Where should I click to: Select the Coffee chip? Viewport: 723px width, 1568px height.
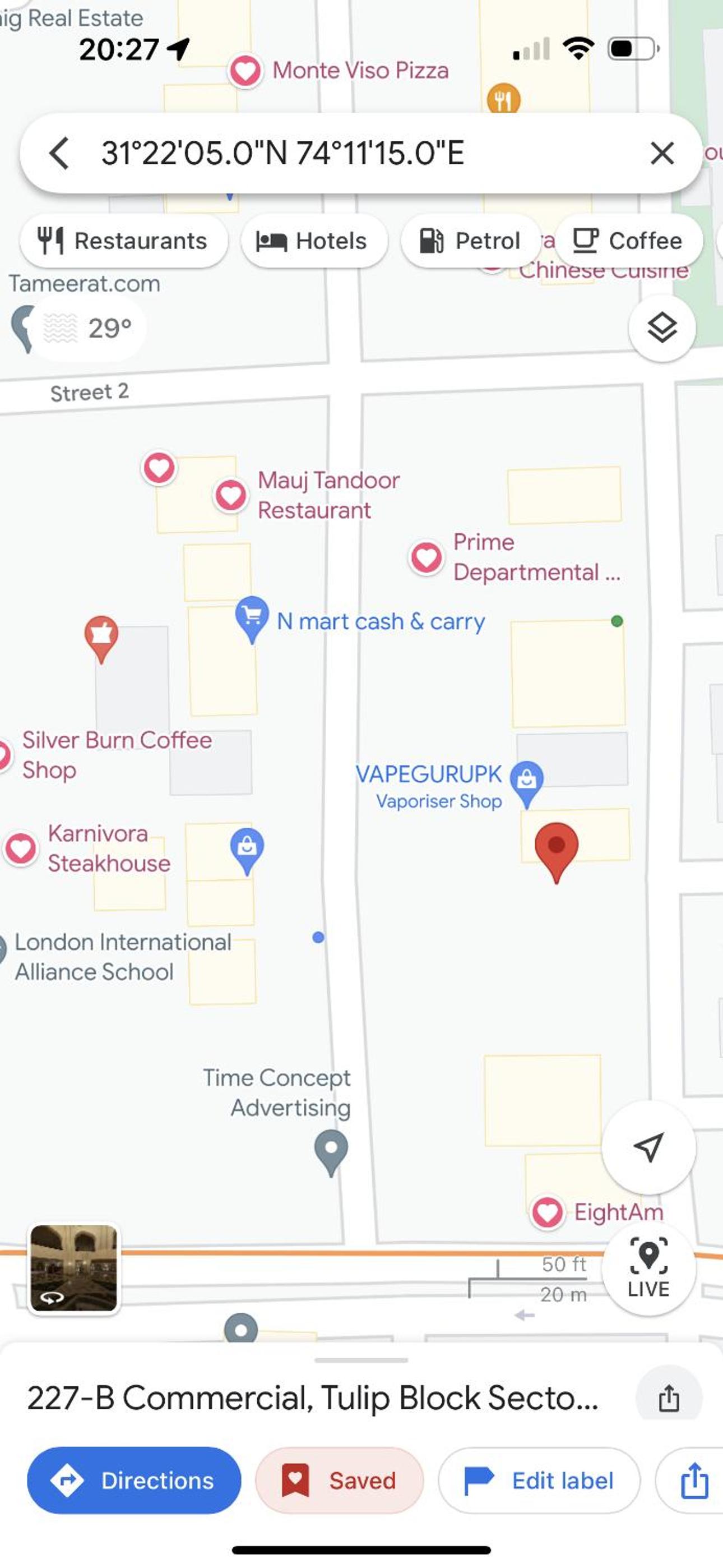coord(628,241)
